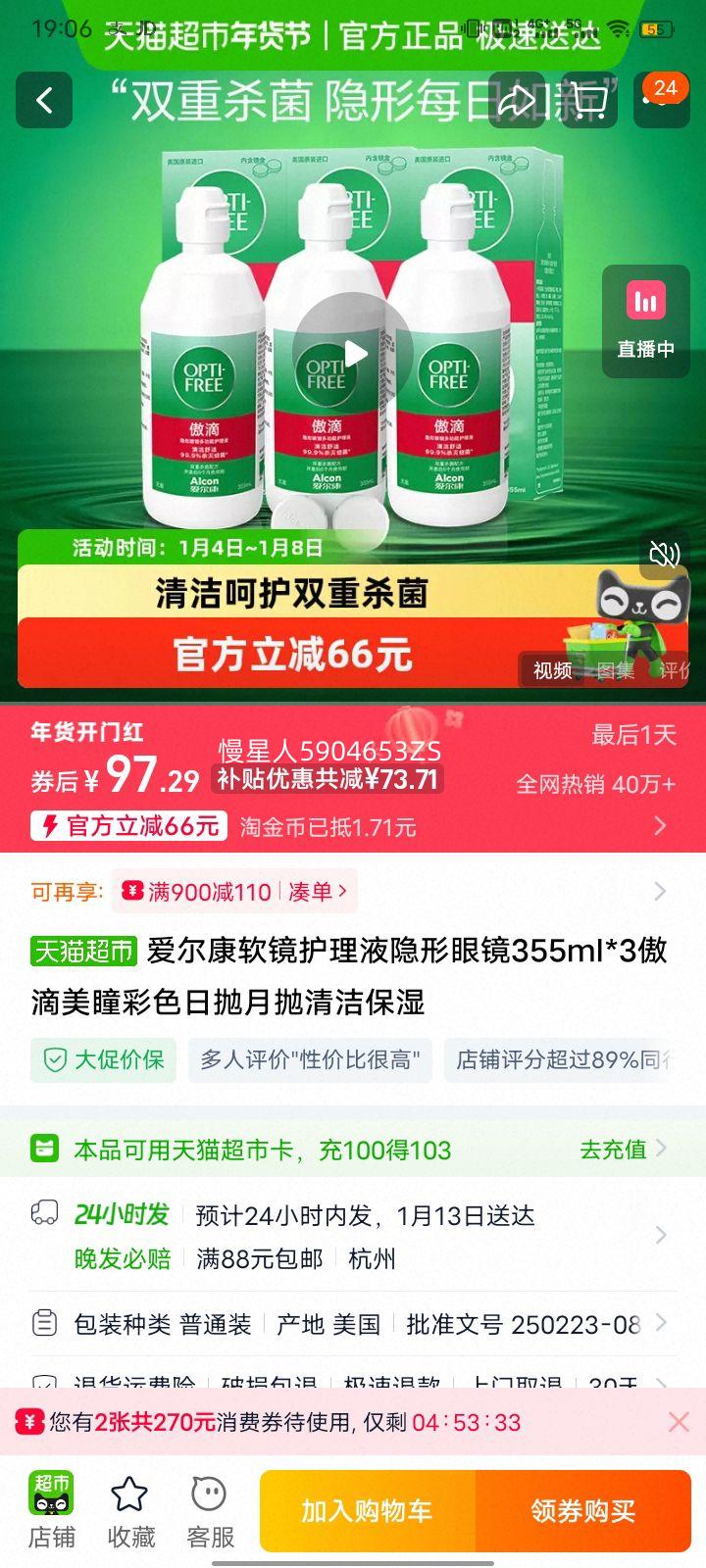Dismiss the 270元 consumer coupon banner

tap(679, 1422)
